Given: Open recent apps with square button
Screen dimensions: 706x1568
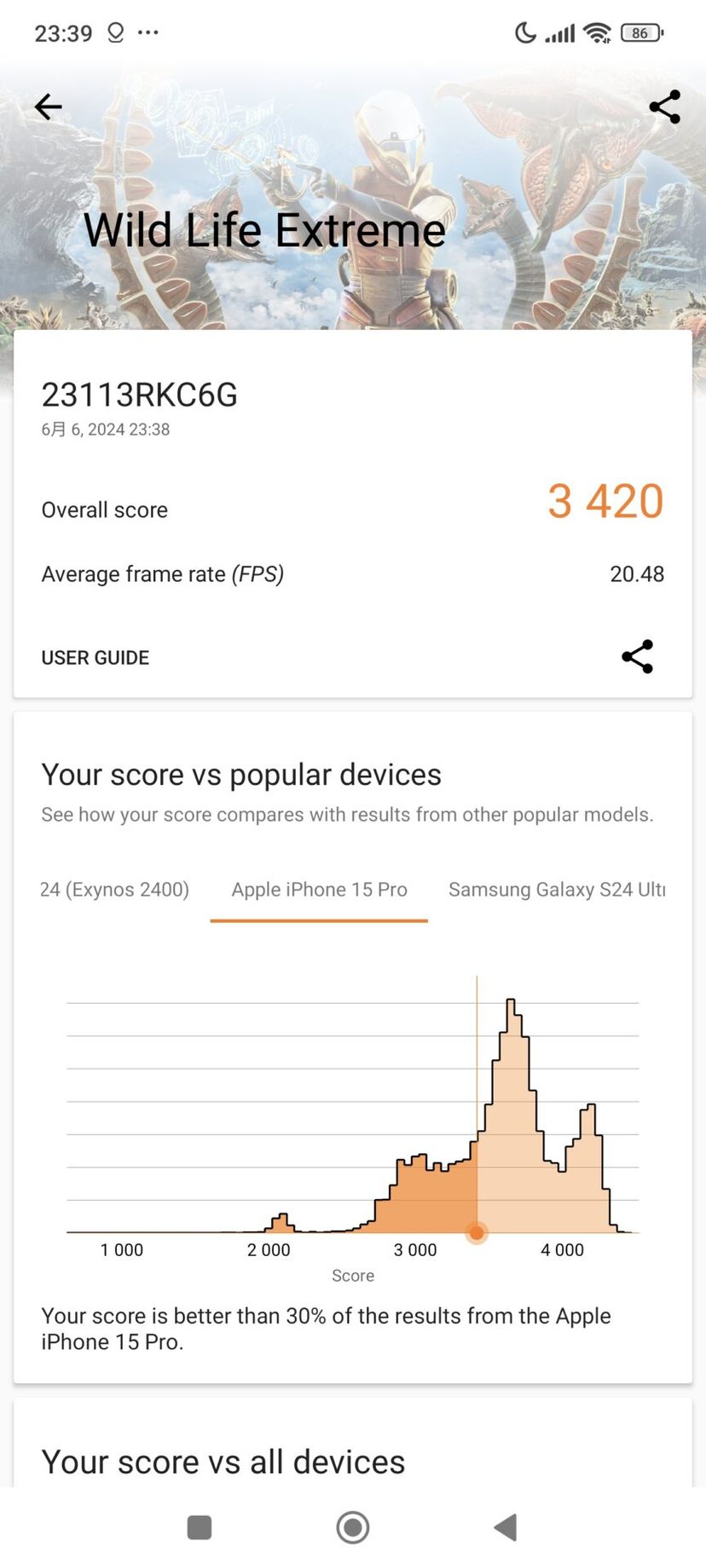Looking at the screenshot, I should click(200, 1528).
